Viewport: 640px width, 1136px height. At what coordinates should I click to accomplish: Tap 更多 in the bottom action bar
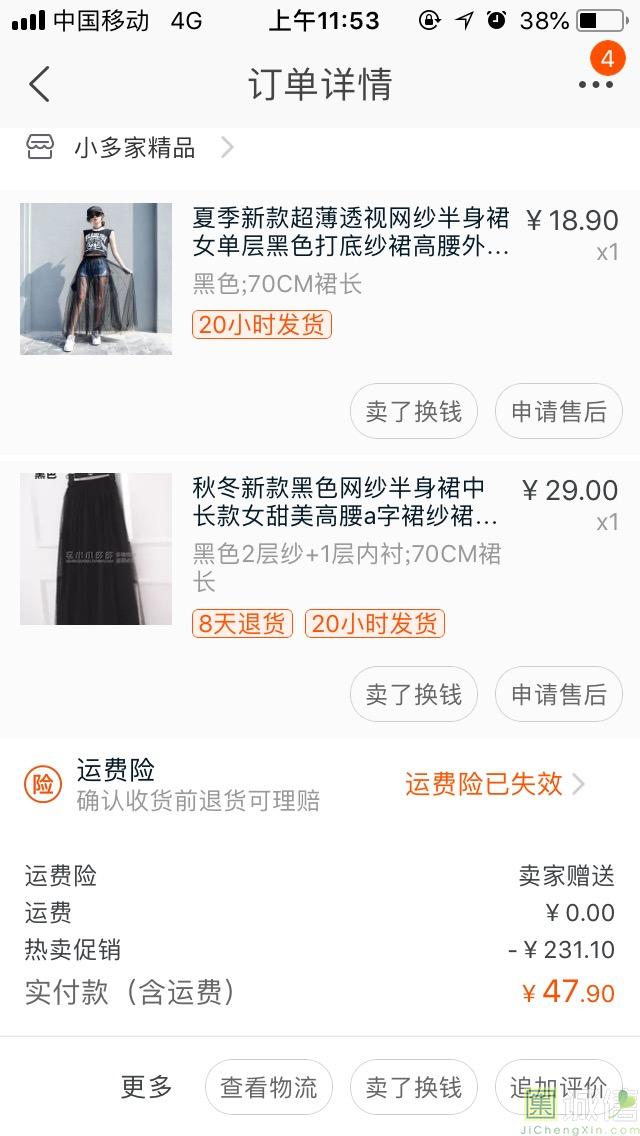146,1087
